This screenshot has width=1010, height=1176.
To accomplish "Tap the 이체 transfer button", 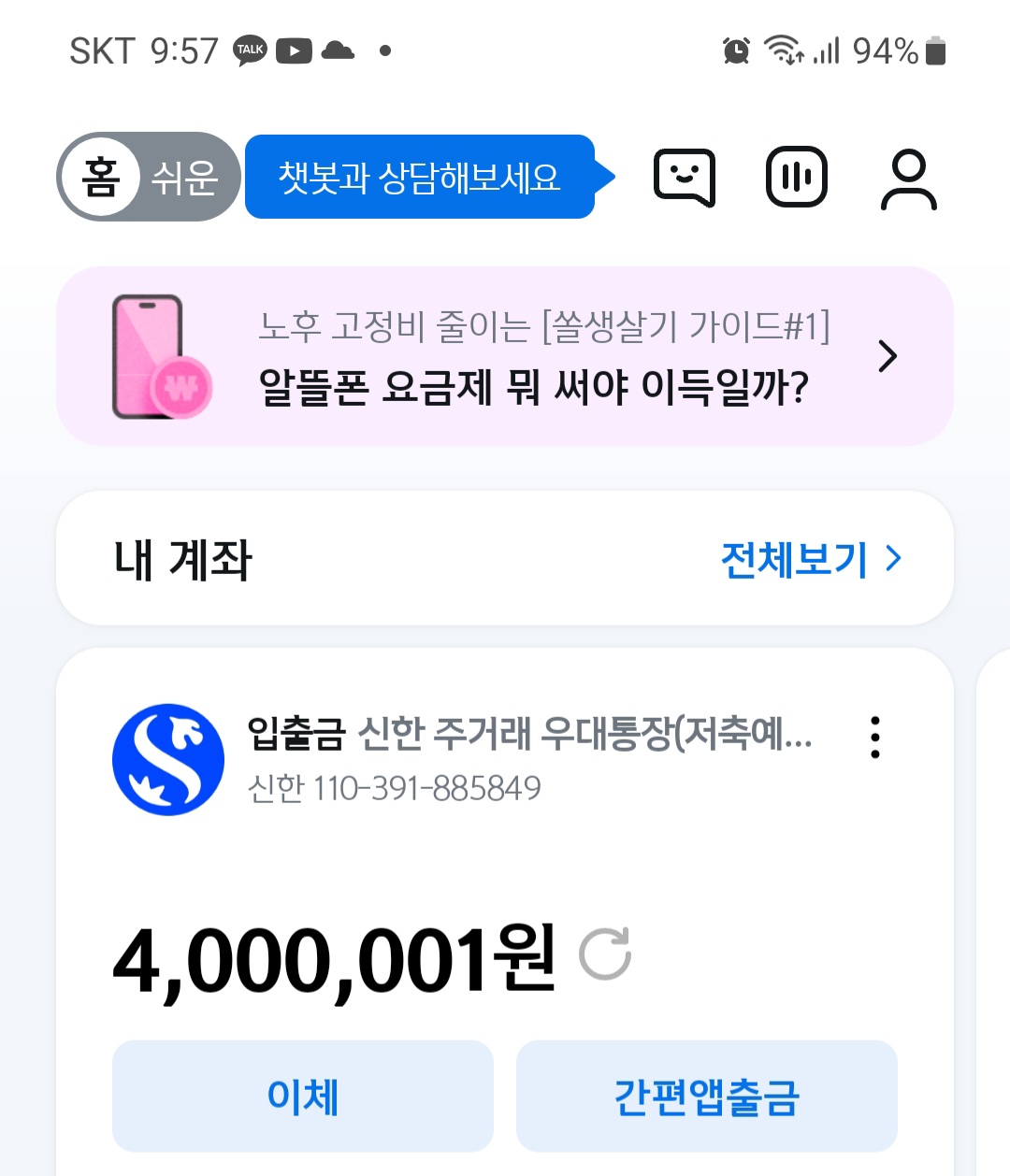I will [x=302, y=1096].
